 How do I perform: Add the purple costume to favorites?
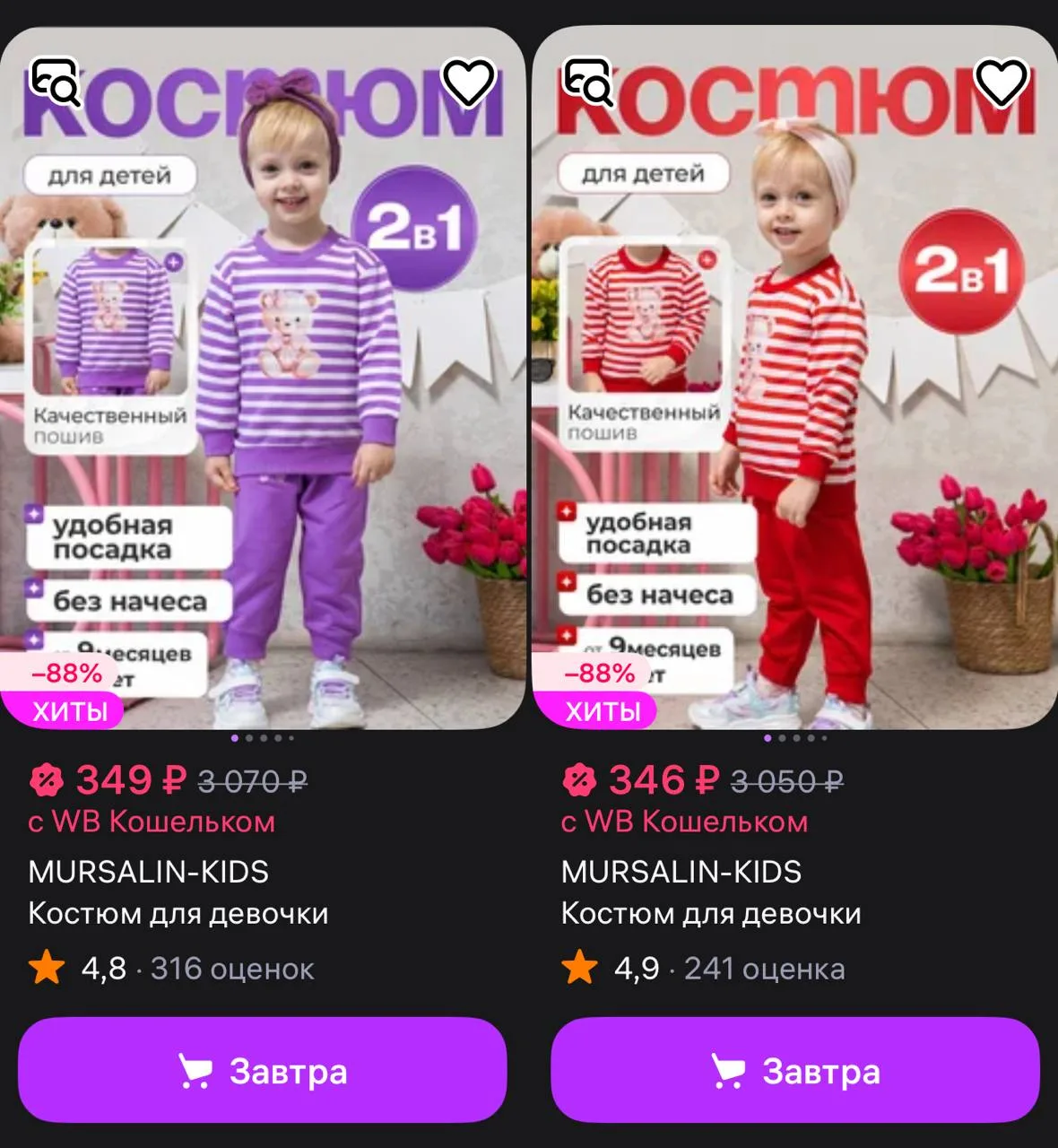pos(469,83)
